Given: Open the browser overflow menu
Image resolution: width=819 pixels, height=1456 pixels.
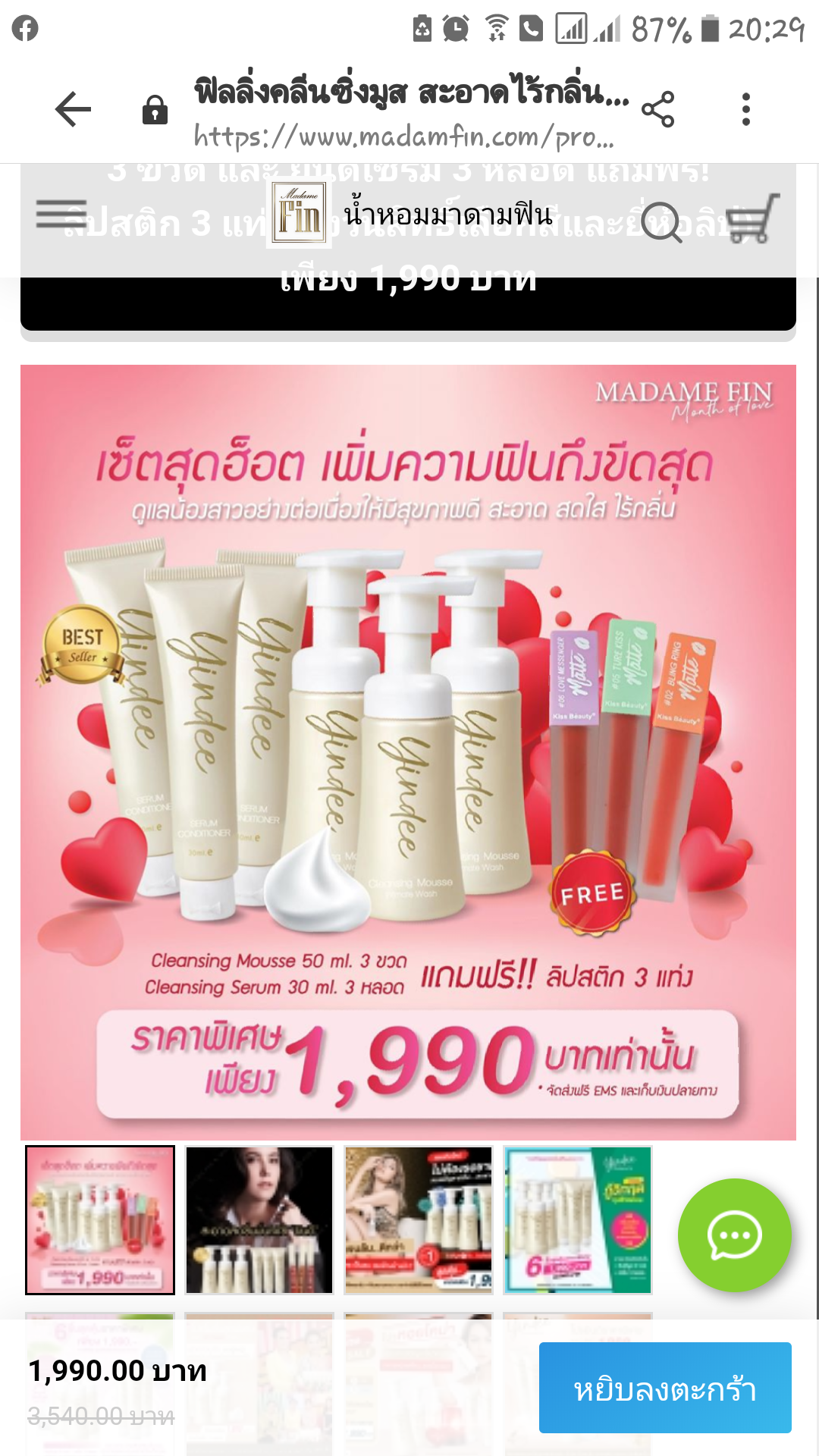Looking at the screenshot, I should coord(746,109).
